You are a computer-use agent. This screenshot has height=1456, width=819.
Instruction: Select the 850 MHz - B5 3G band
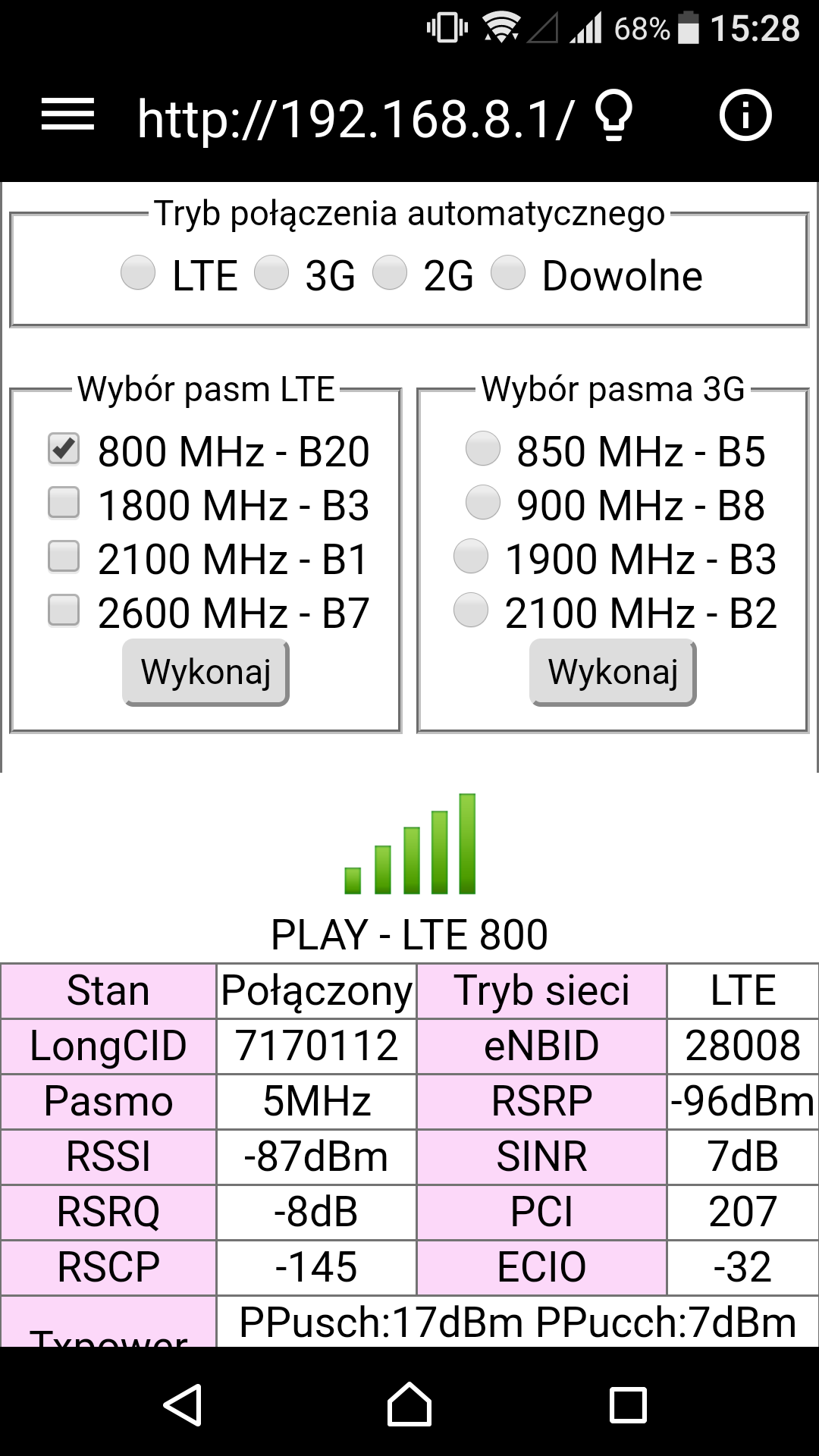[483, 448]
